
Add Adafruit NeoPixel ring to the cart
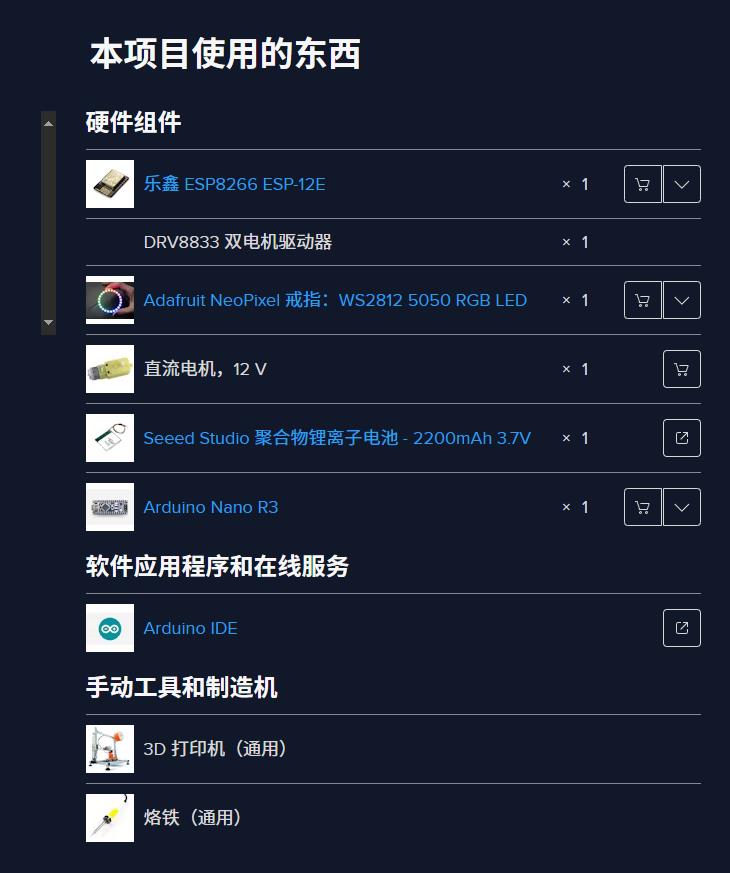[643, 300]
